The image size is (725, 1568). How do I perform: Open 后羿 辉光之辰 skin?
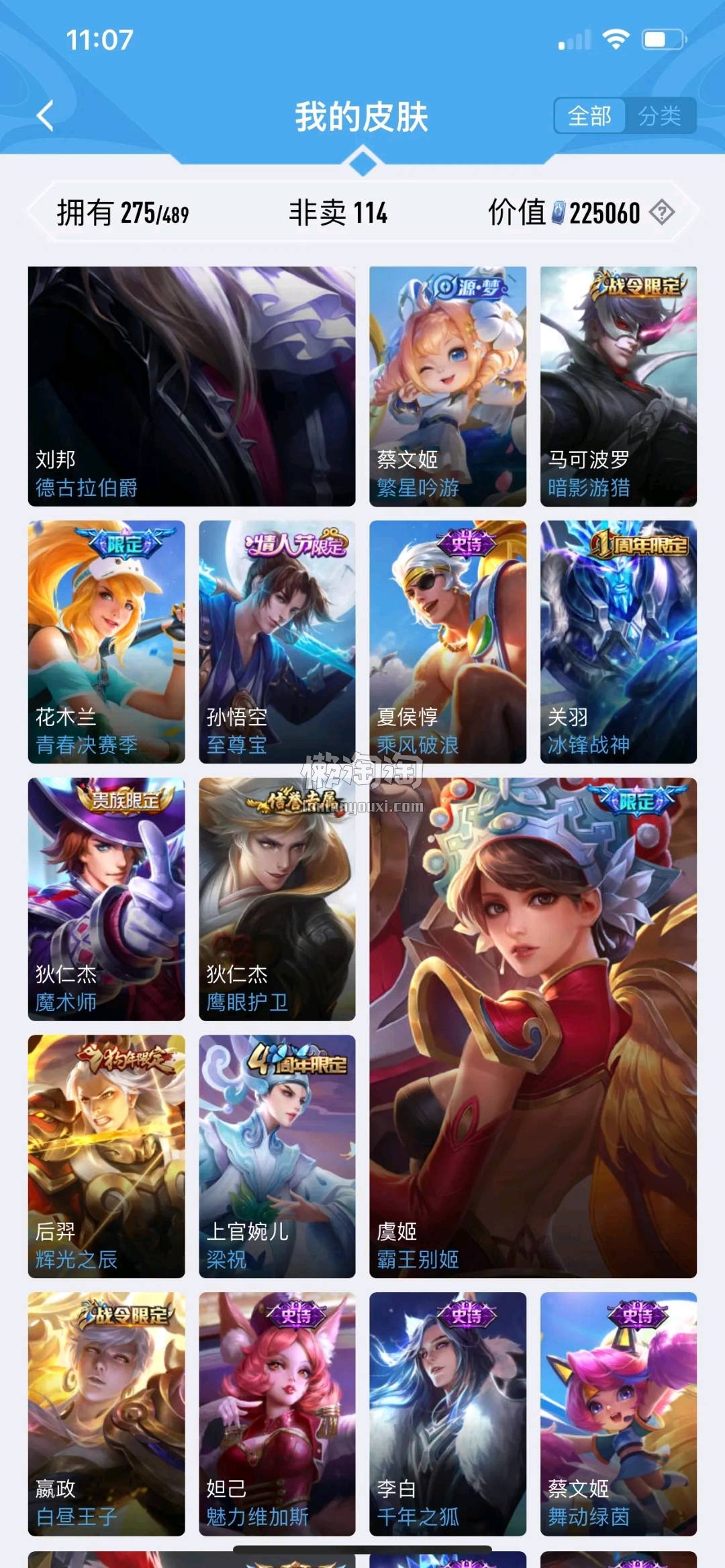click(x=106, y=1156)
